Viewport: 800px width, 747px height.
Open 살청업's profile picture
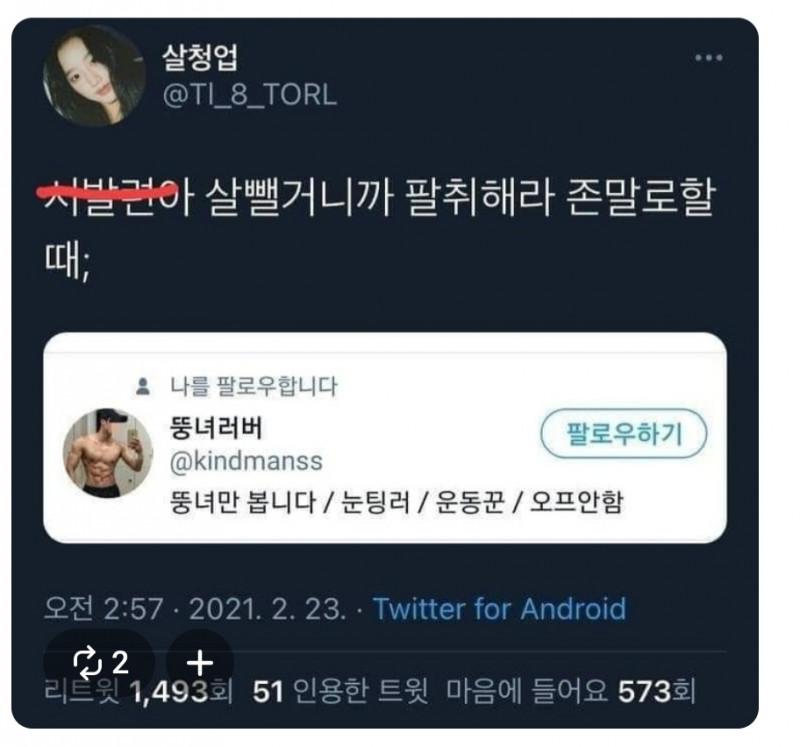[93, 76]
